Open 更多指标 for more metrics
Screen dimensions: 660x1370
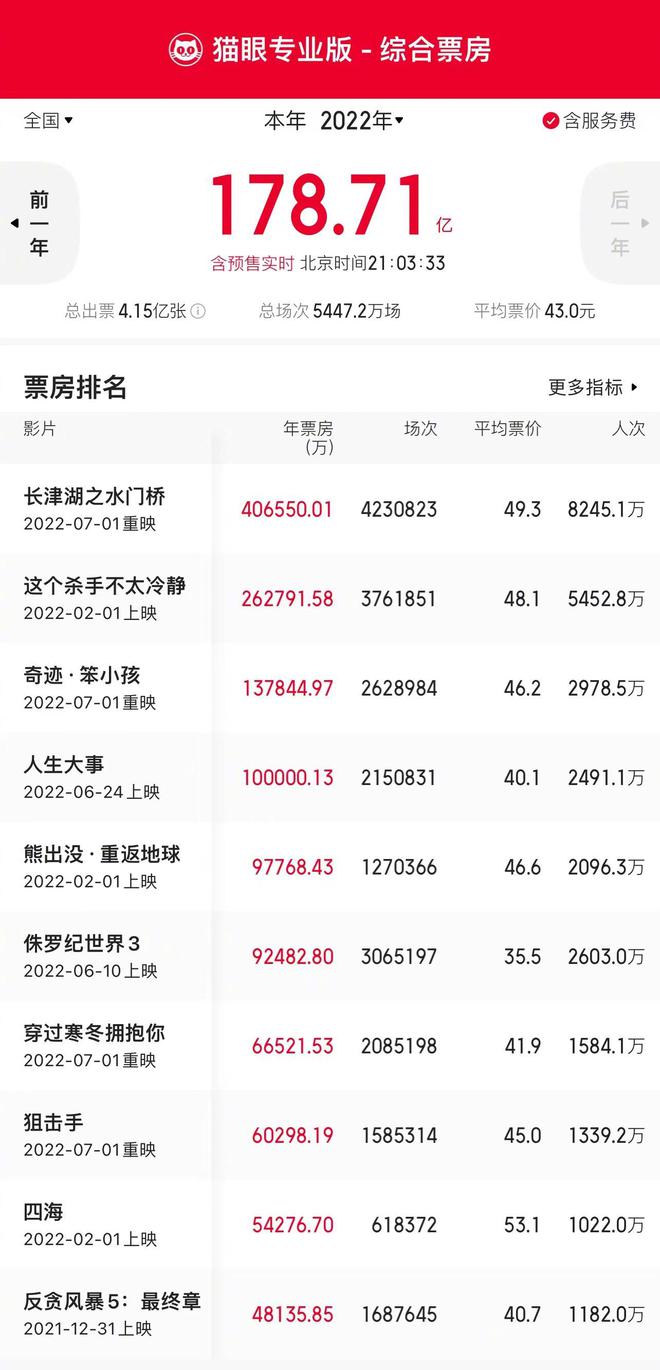(593, 387)
